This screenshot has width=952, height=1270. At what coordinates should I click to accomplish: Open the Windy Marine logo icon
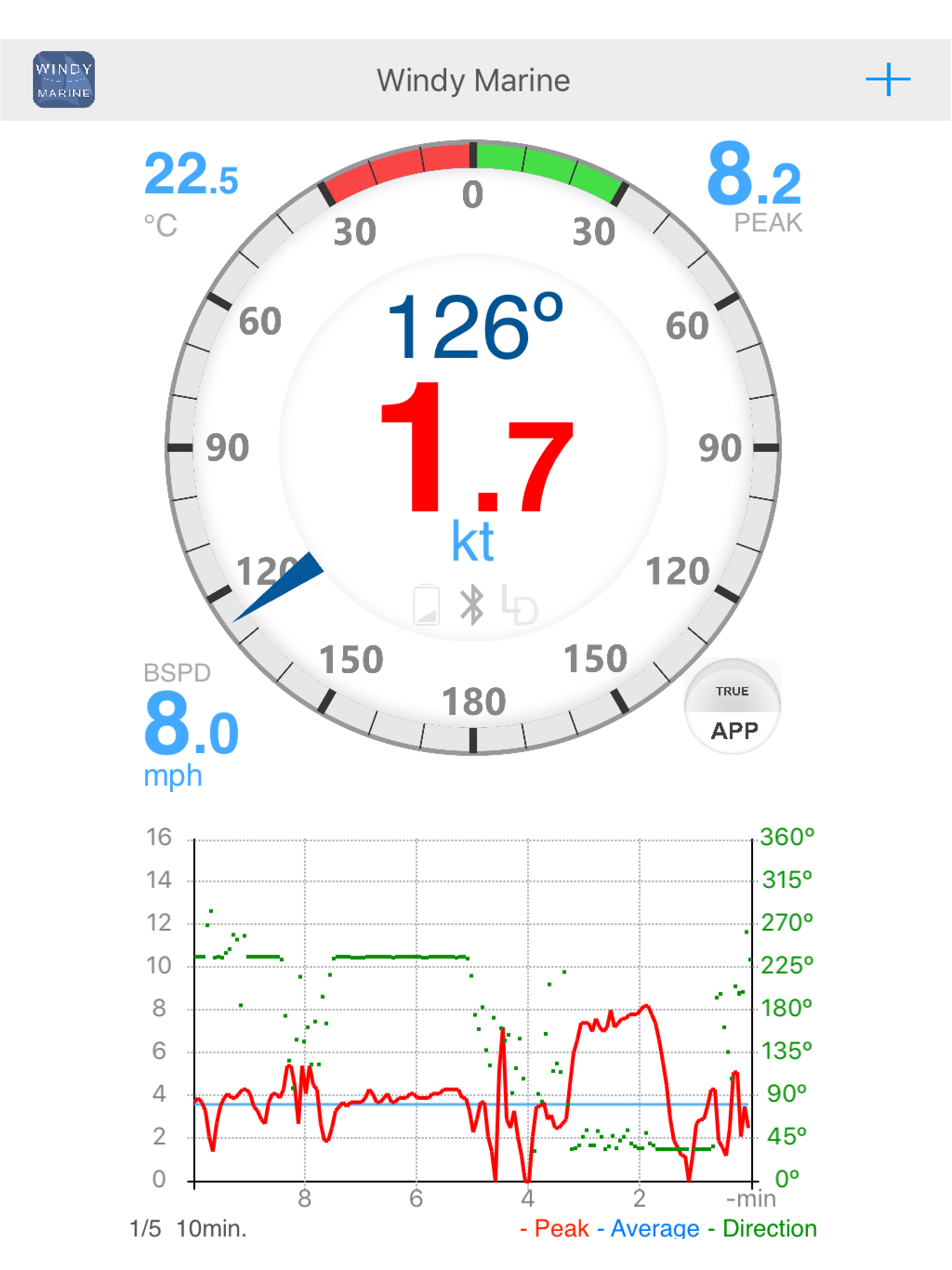[64, 80]
